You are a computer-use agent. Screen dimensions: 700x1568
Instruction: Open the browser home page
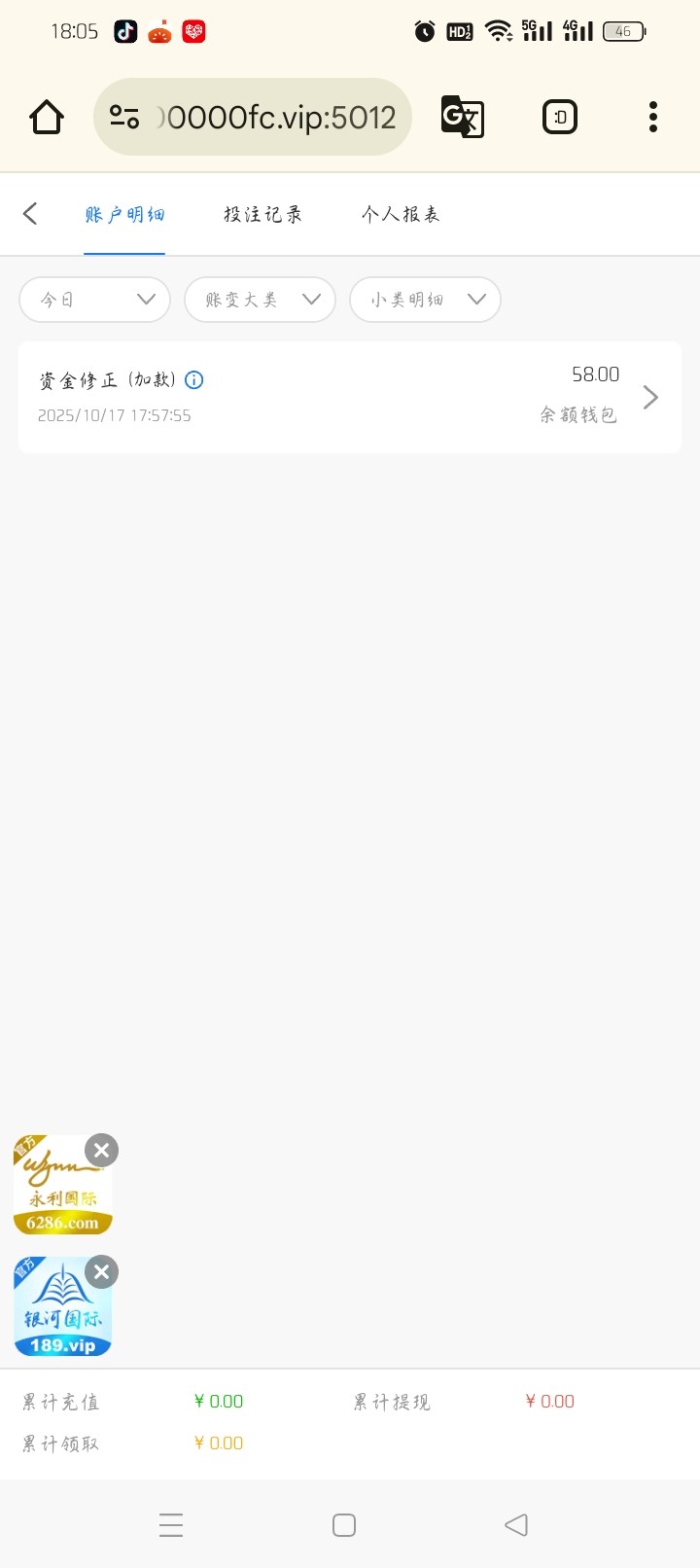(47, 118)
